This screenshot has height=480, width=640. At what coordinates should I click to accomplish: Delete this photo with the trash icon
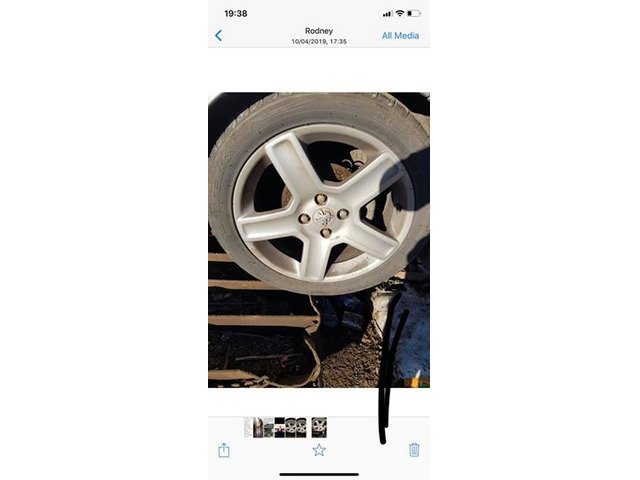(x=414, y=450)
